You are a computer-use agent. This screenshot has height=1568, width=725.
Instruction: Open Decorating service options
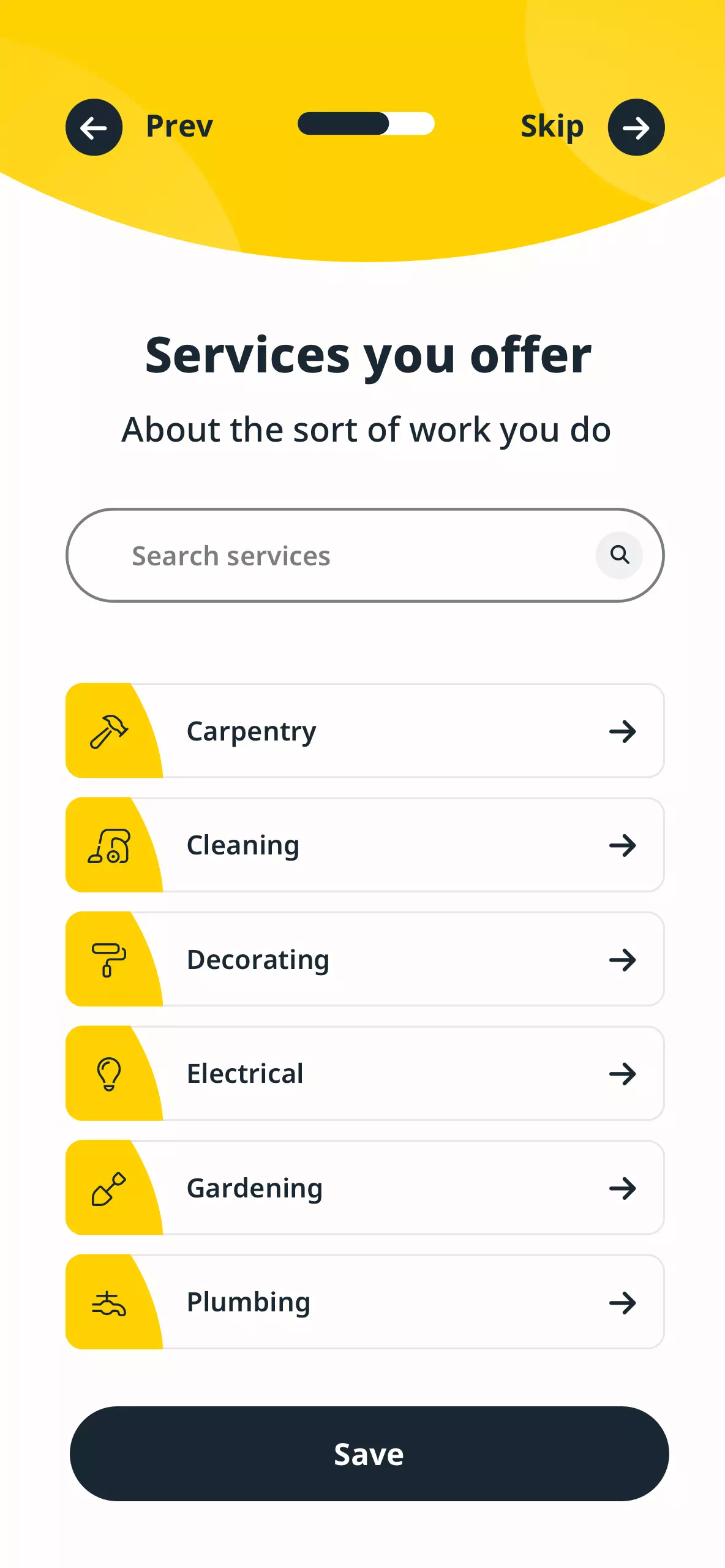(x=365, y=959)
